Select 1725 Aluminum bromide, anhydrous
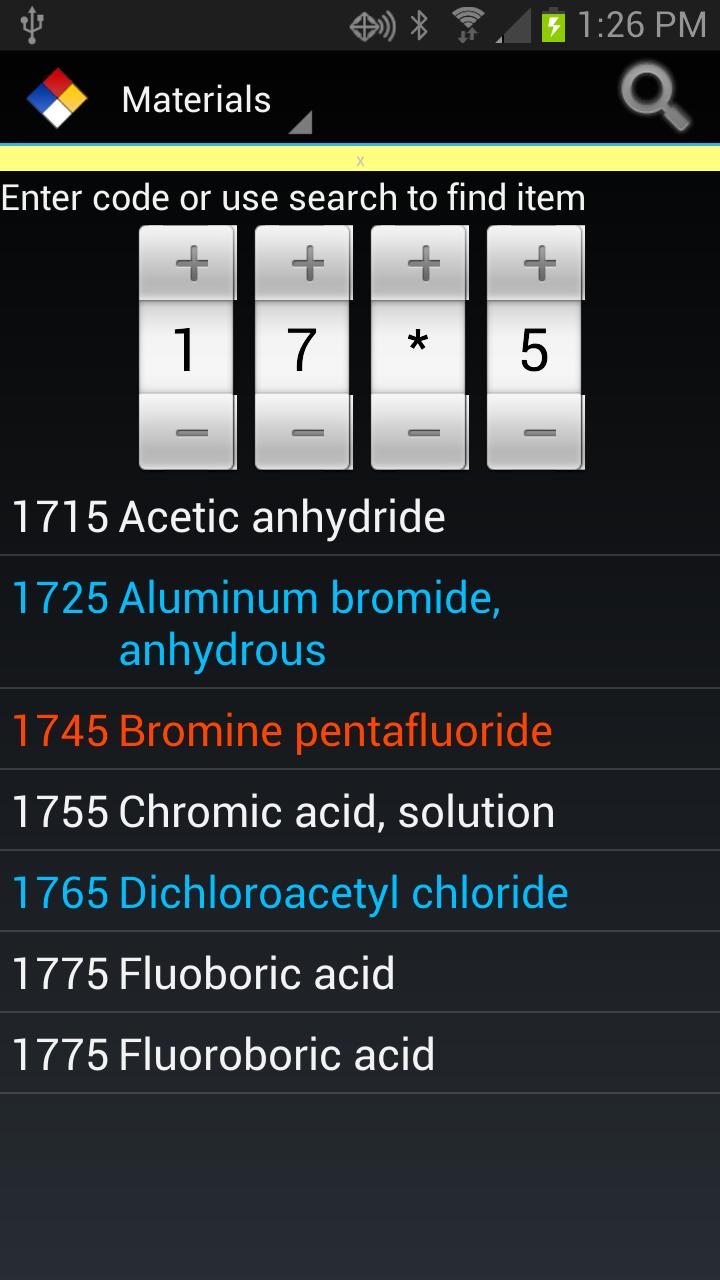The width and height of the screenshot is (720, 1280). coord(360,623)
